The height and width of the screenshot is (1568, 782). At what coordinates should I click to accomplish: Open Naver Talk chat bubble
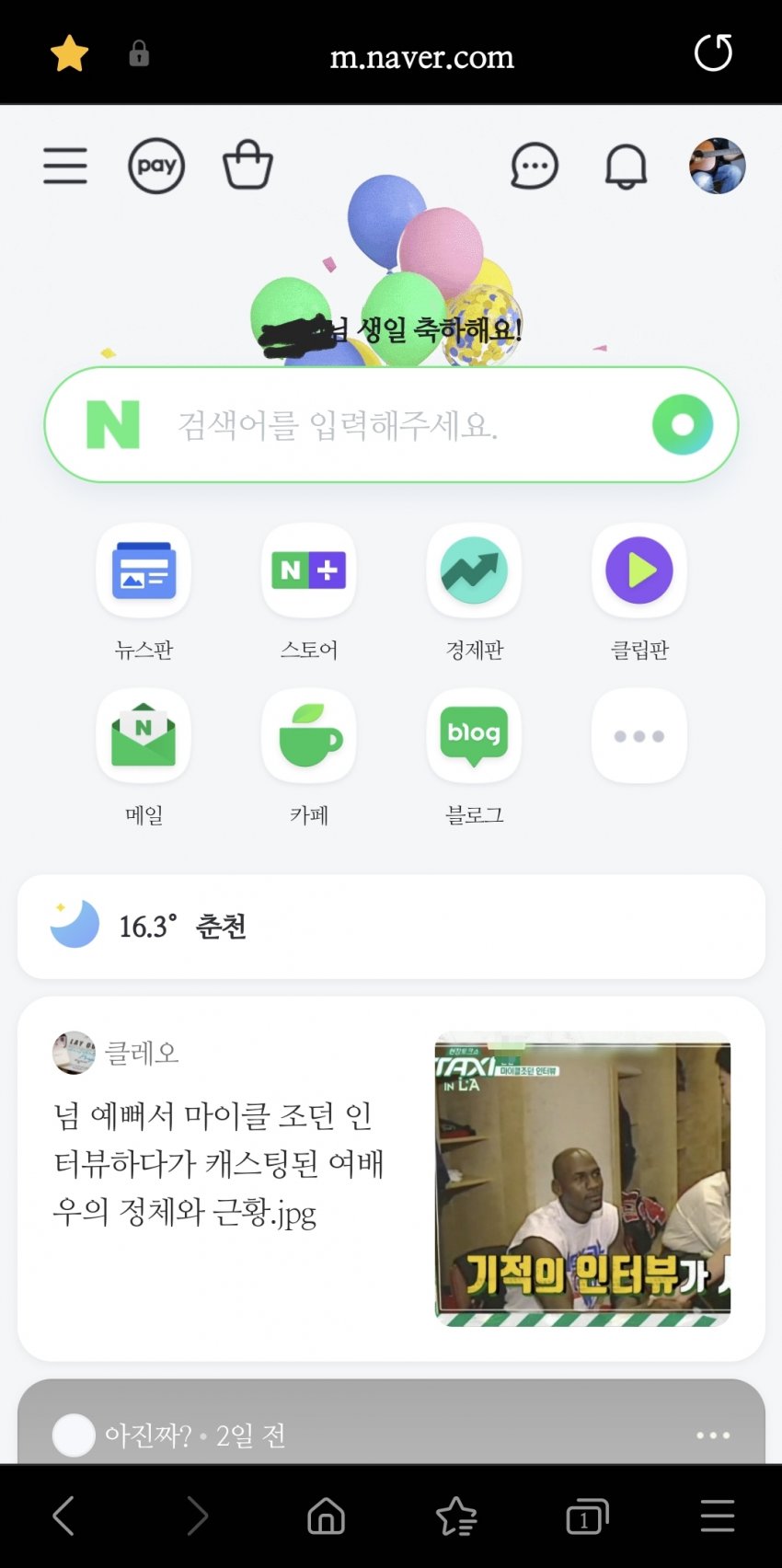click(x=534, y=167)
